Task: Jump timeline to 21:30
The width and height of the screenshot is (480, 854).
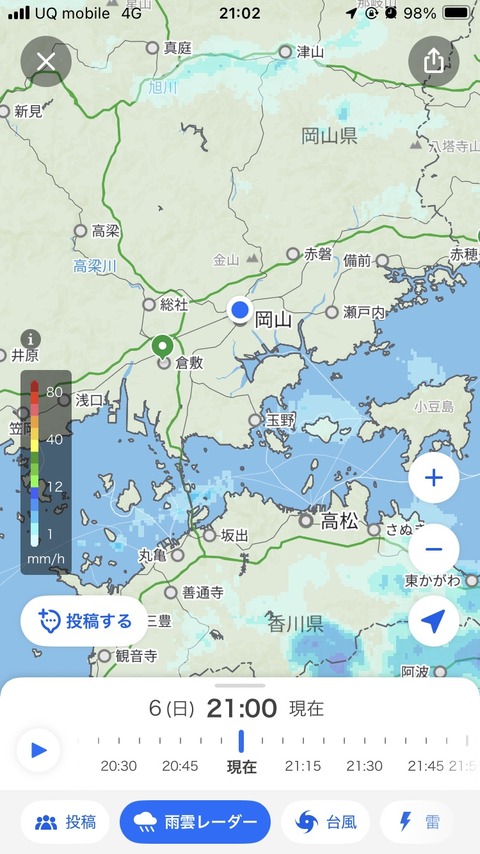Action: click(x=364, y=766)
